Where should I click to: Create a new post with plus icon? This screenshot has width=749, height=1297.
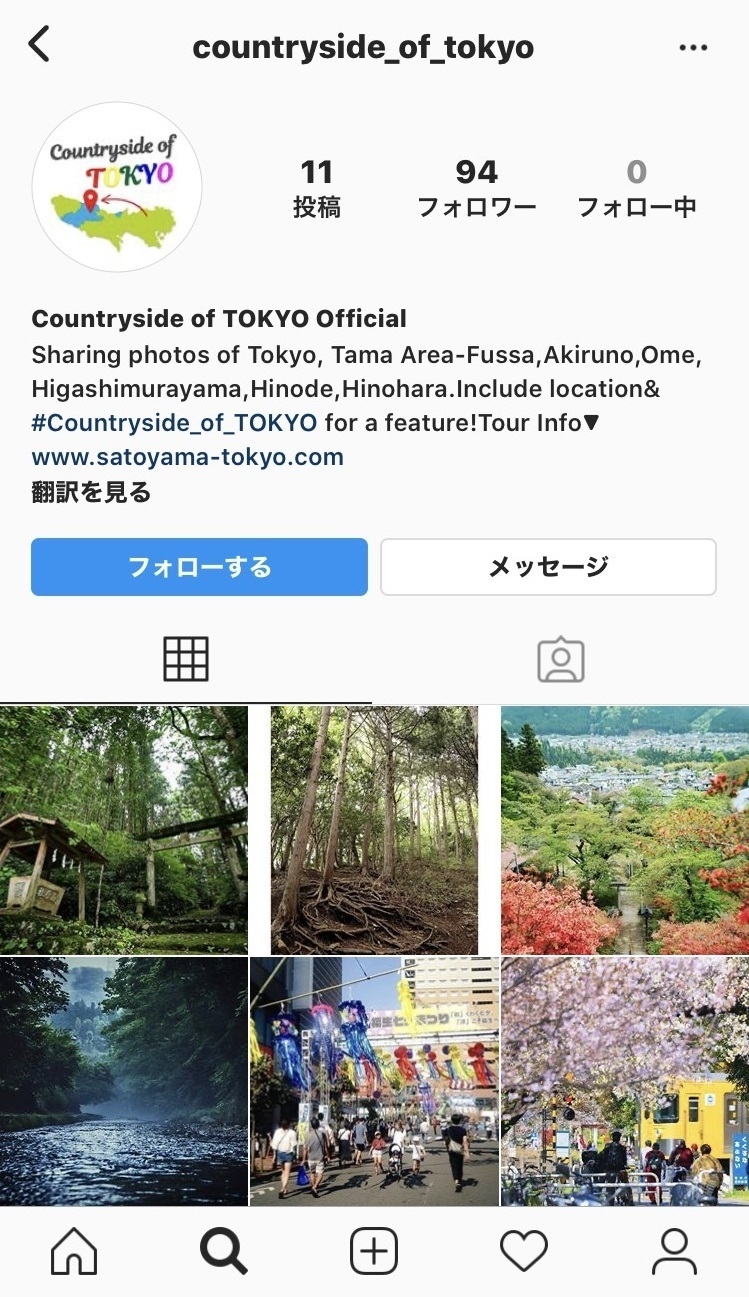374,1251
